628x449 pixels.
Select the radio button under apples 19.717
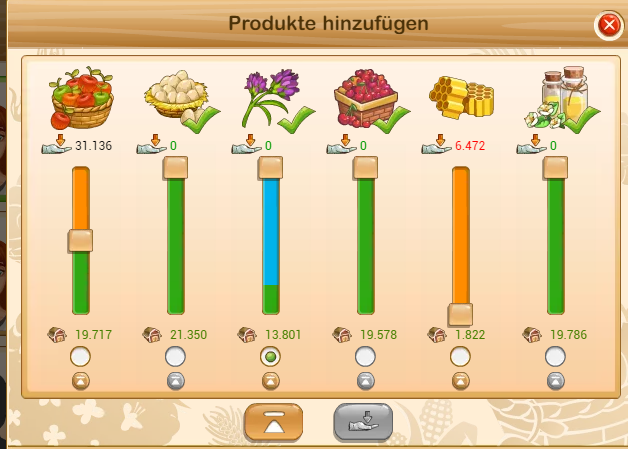pyautogui.click(x=80, y=357)
